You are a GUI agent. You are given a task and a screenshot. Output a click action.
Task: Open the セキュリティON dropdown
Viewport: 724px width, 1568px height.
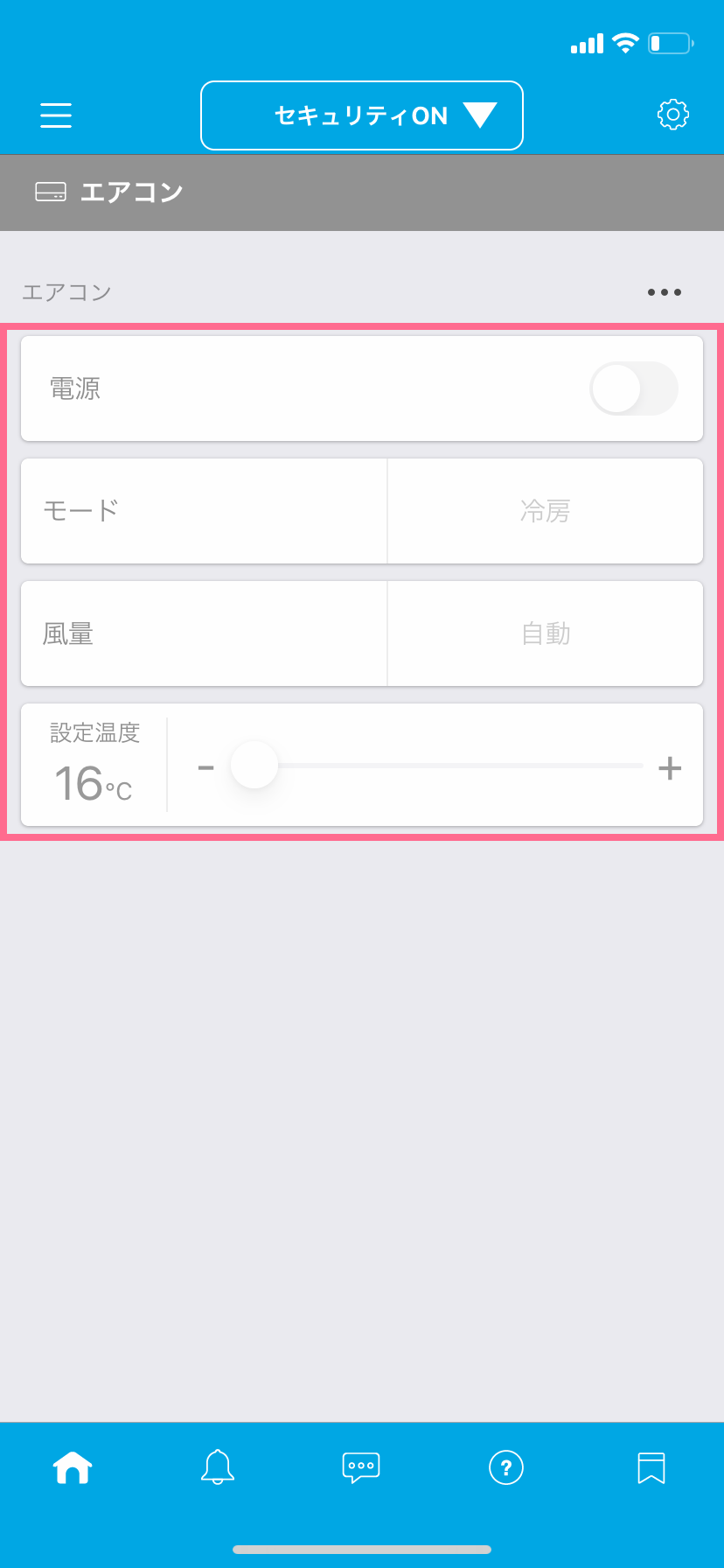(x=362, y=115)
